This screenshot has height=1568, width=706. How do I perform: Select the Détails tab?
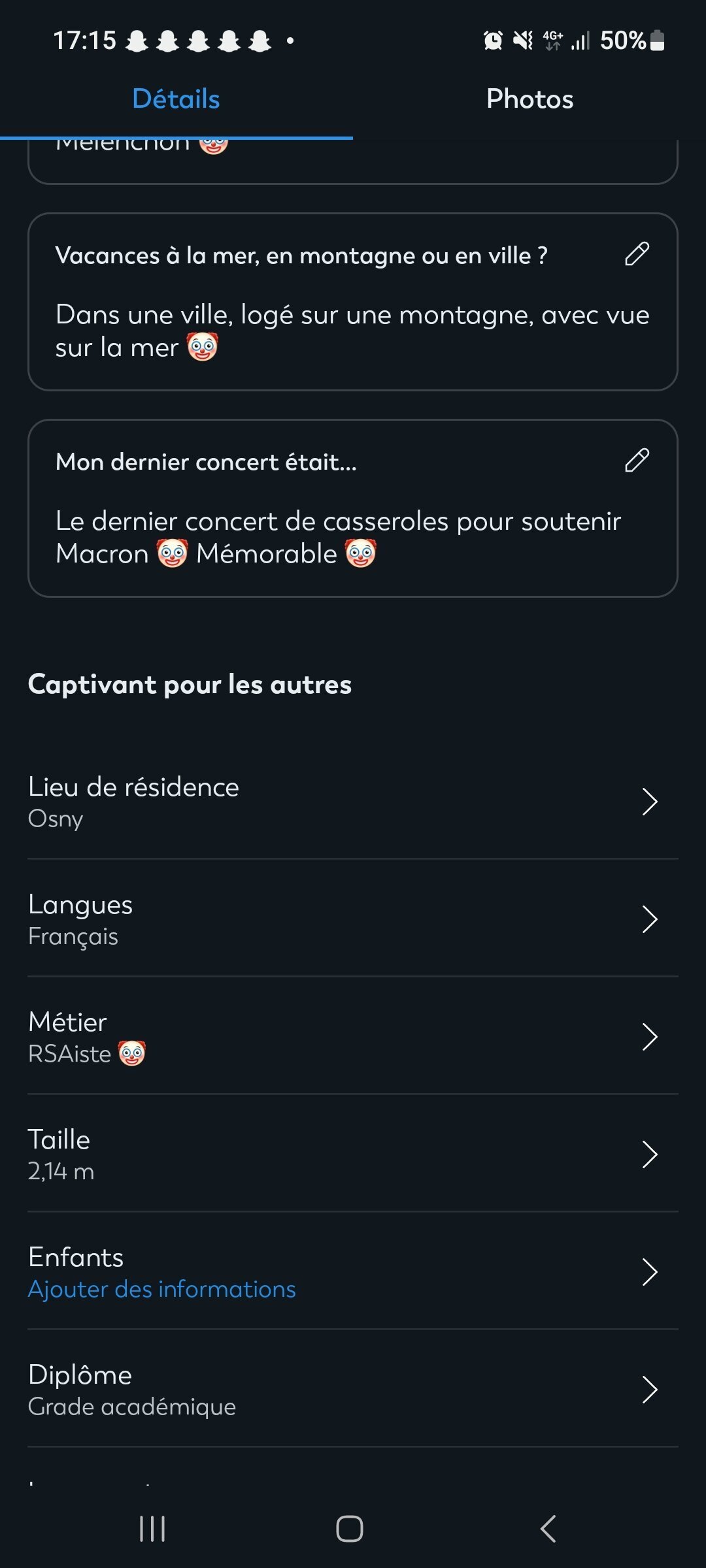176,99
